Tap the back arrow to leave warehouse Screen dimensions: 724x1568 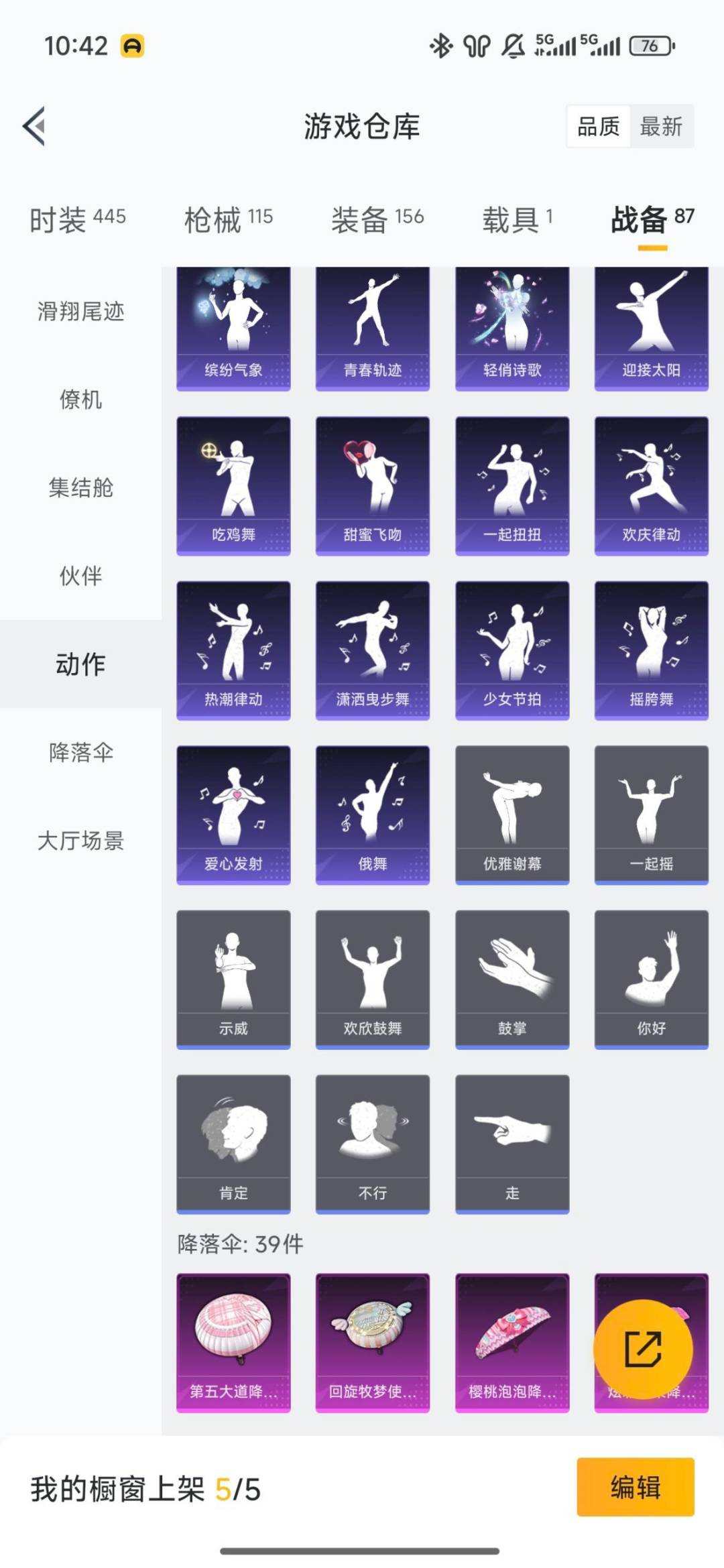tap(33, 127)
